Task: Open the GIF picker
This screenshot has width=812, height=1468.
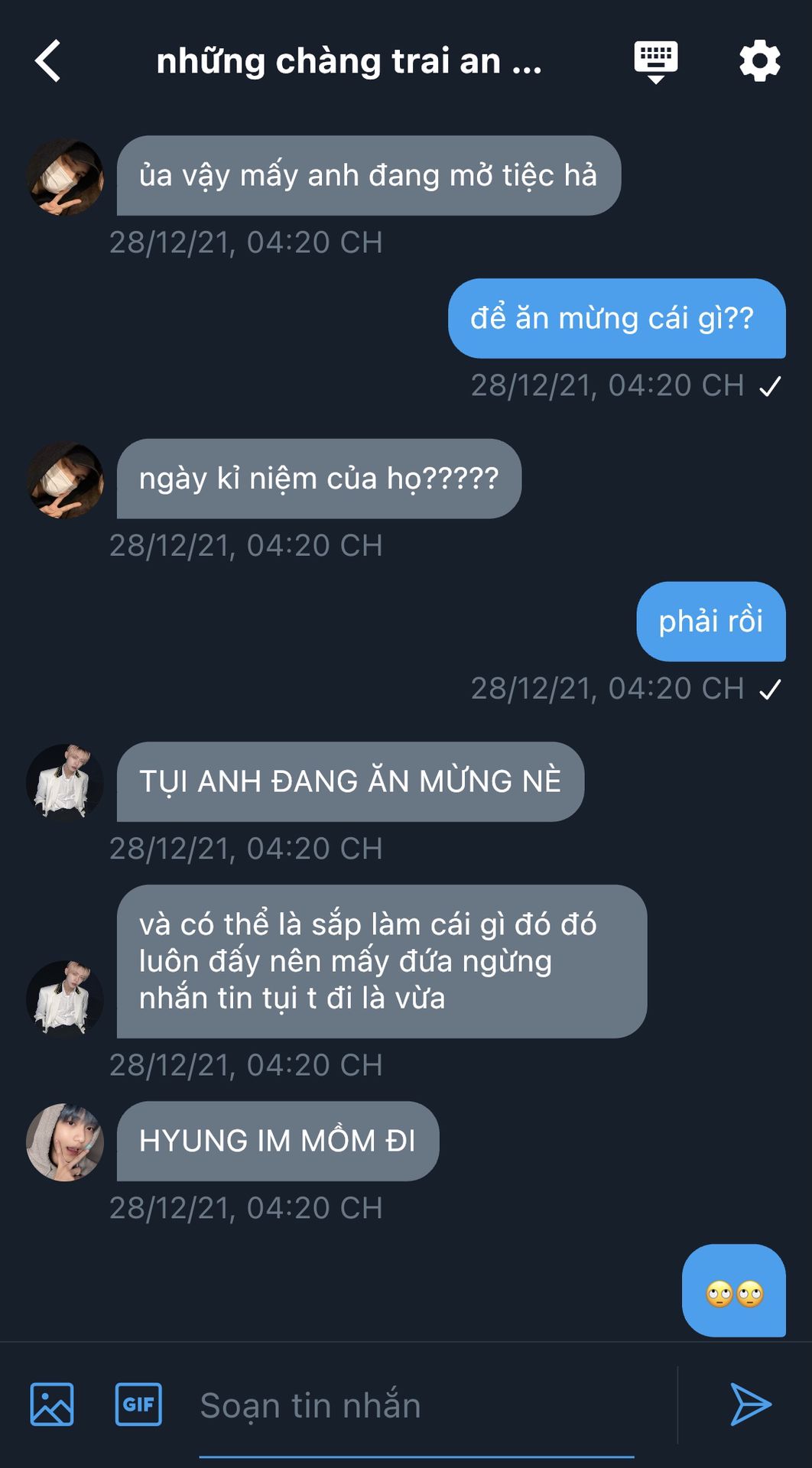Action: click(x=138, y=1404)
